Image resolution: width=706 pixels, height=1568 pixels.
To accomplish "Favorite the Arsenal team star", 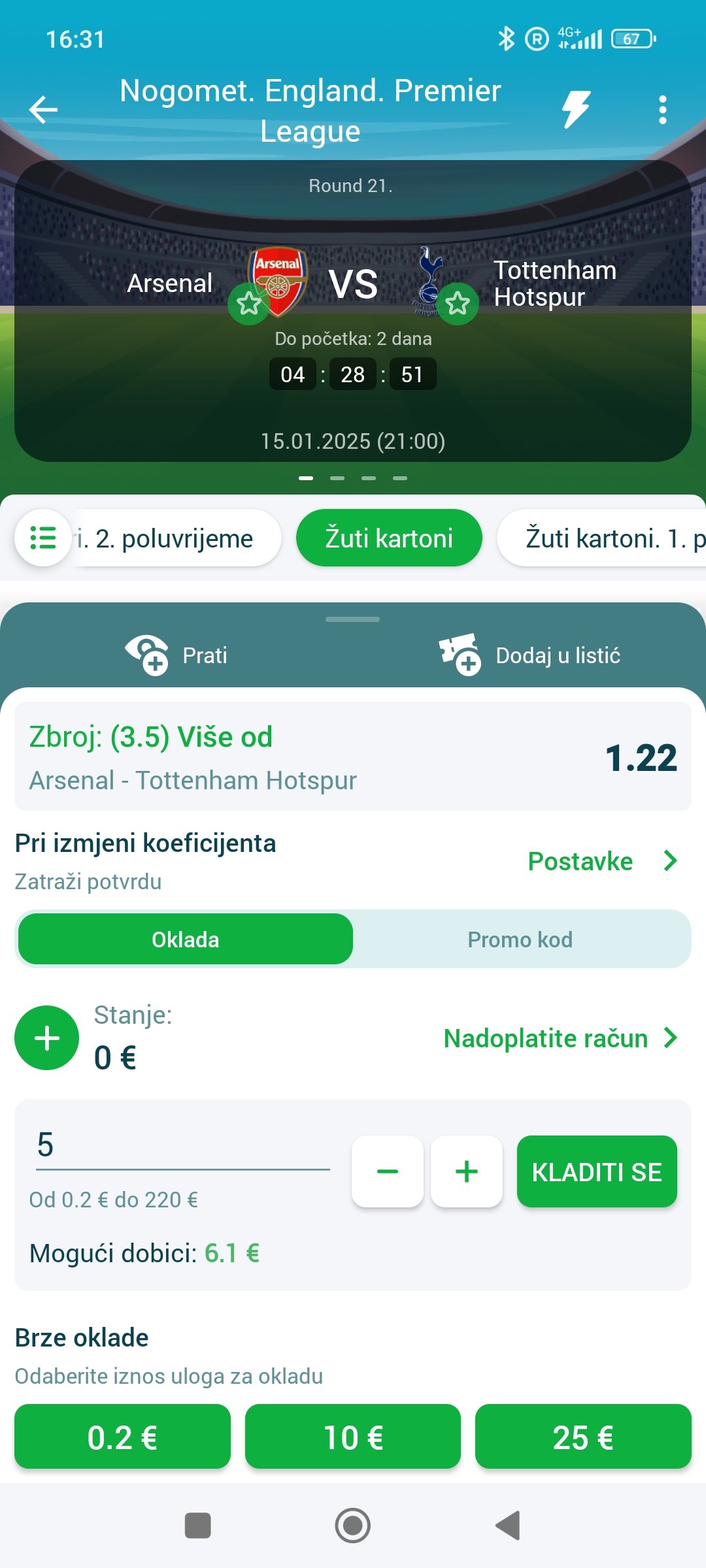I will tap(249, 304).
